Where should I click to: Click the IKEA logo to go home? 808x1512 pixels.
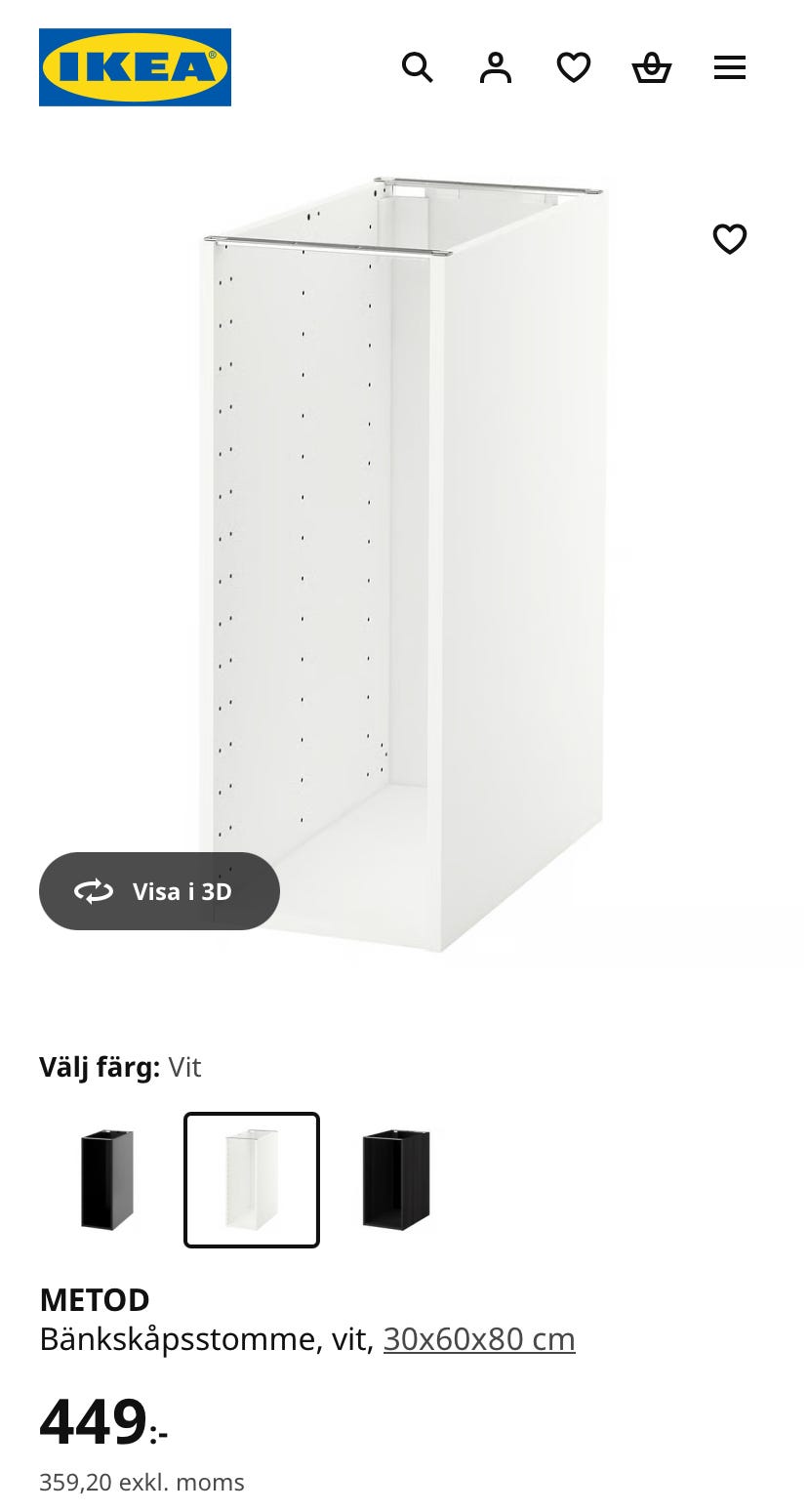click(x=135, y=66)
